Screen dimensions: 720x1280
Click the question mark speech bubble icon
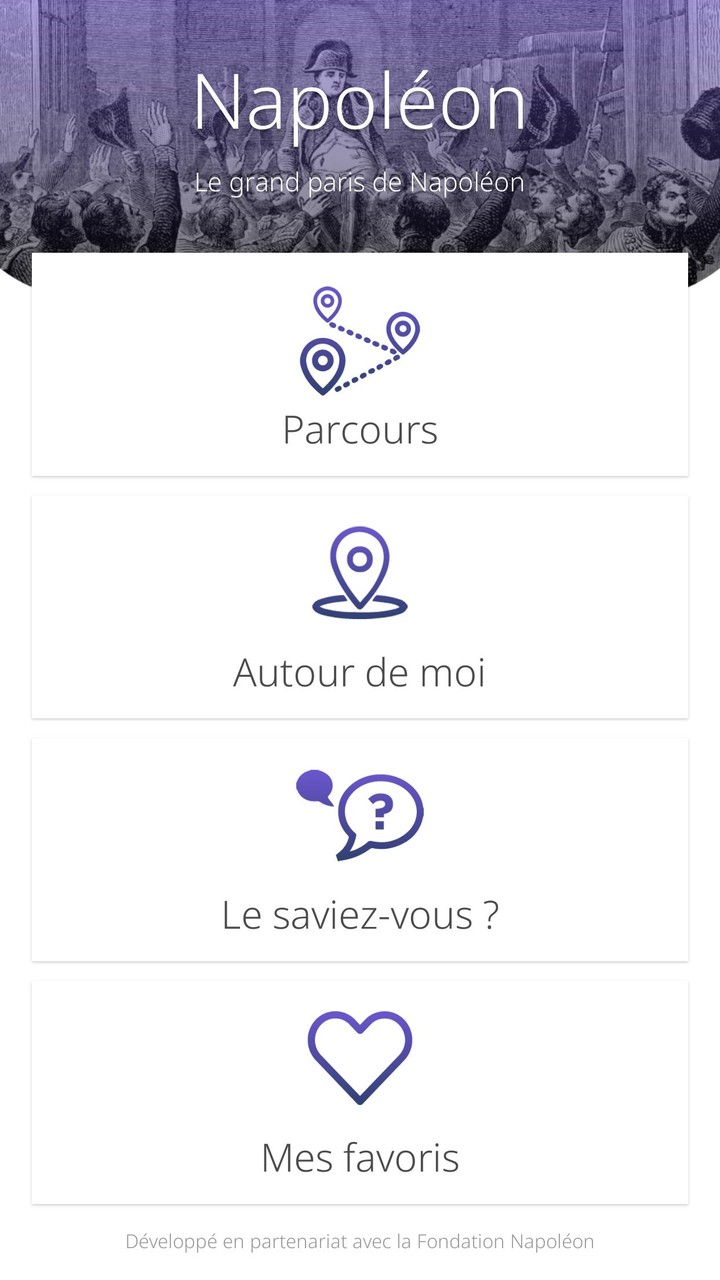point(382,812)
